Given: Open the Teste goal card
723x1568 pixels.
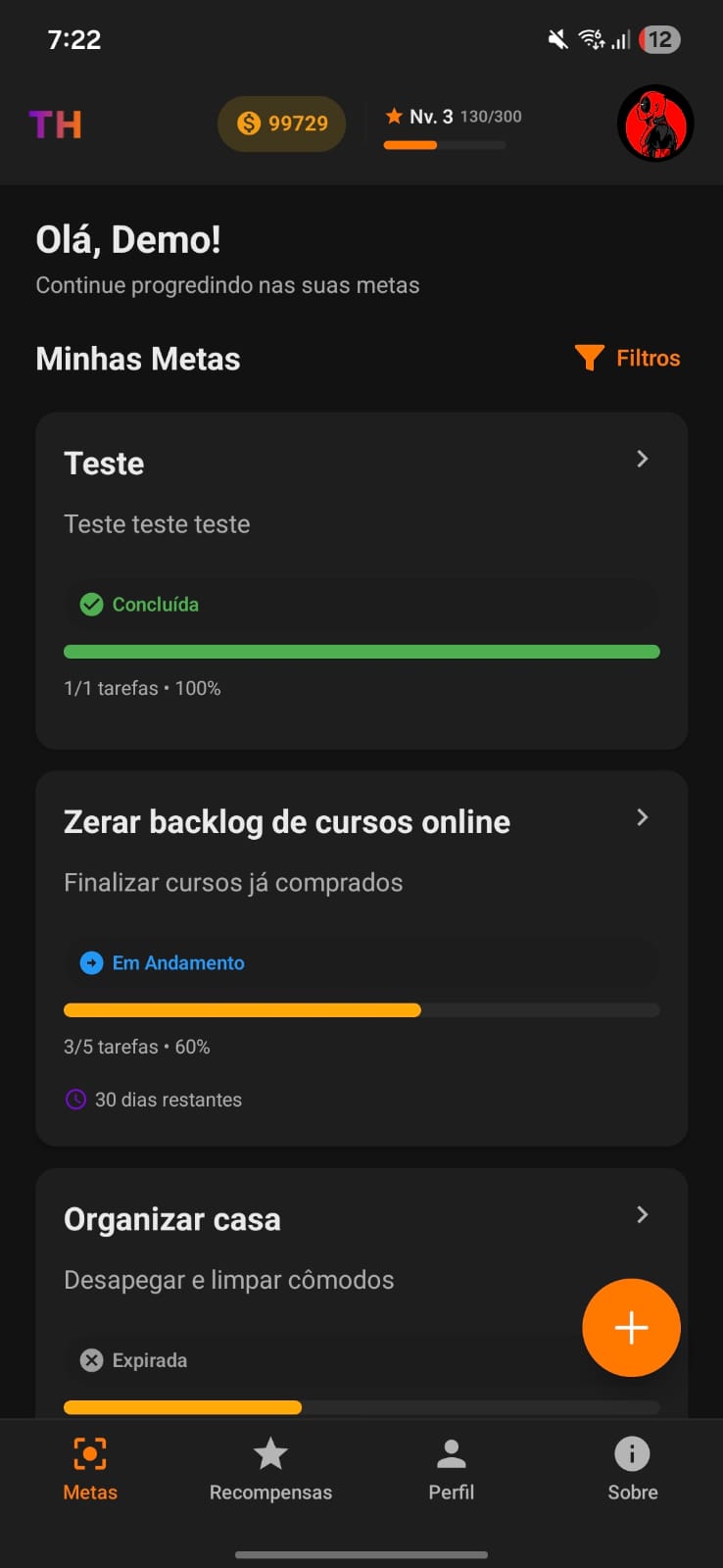Looking at the screenshot, I should pyautogui.click(x=361, y=581).
